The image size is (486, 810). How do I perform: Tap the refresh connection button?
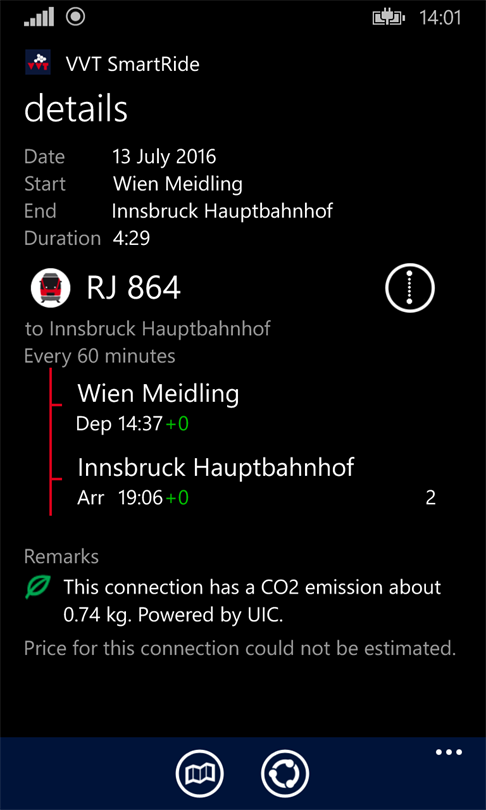coord(285,773)
